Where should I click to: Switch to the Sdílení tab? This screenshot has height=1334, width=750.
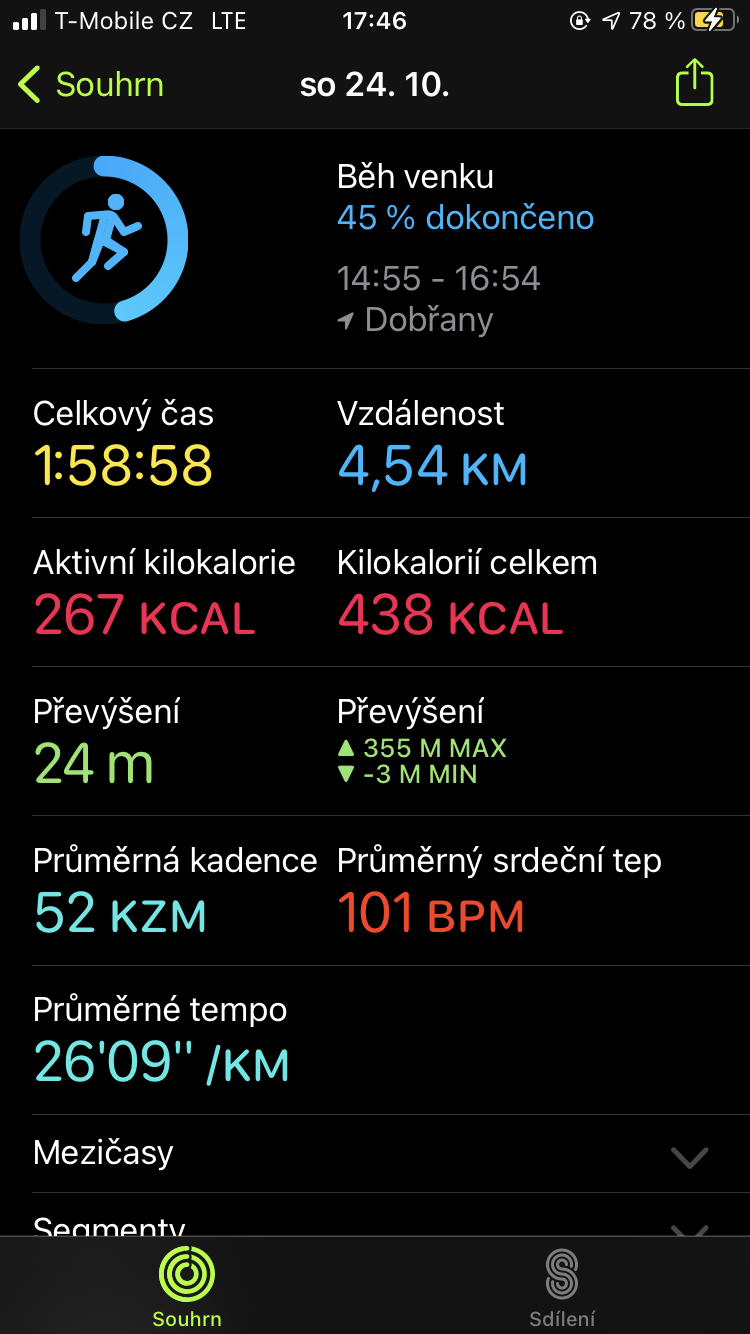click(562, 1288)
